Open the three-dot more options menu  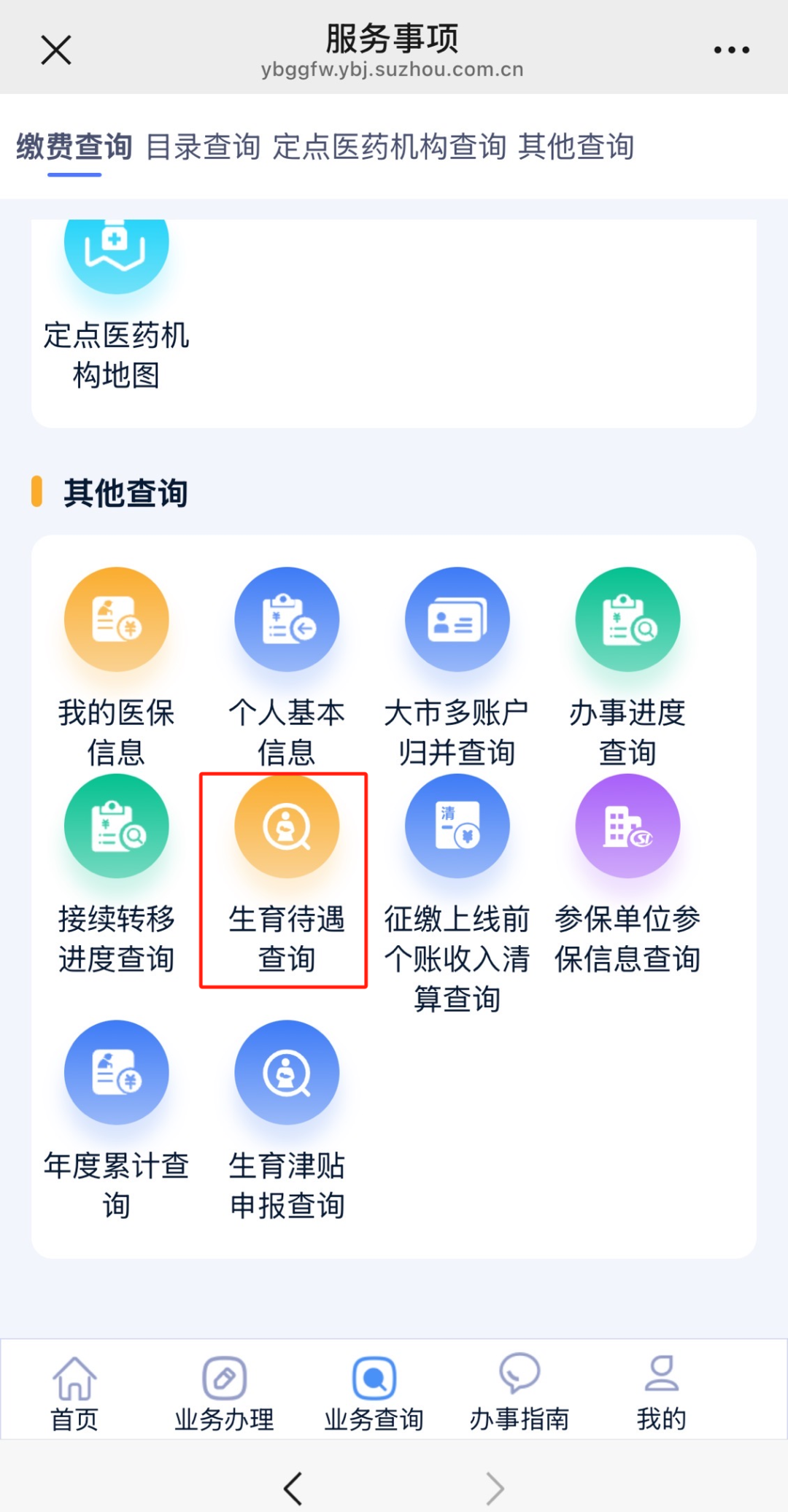pos(733,48)
